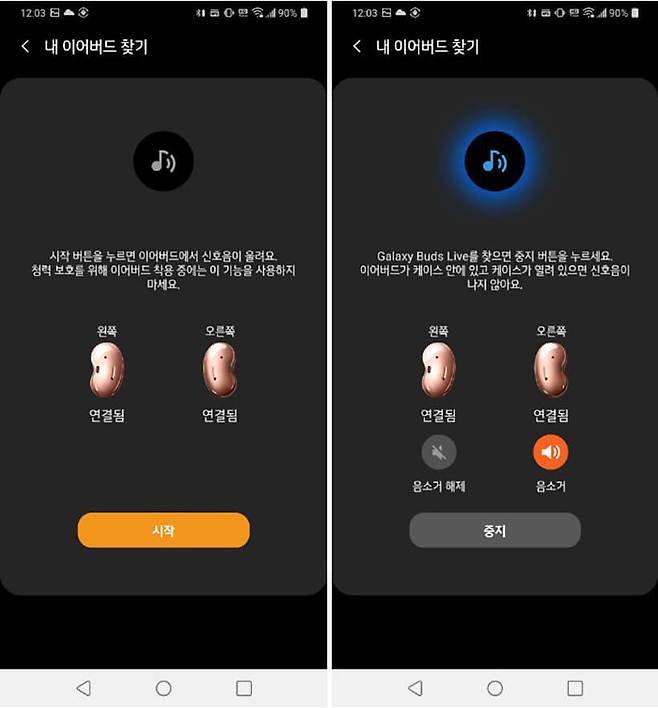The height and width of the screenshot is (708, 658).
Task: Go back from the right screen with 중지 button
Action: pyautogui.click(x=357, y=47)
